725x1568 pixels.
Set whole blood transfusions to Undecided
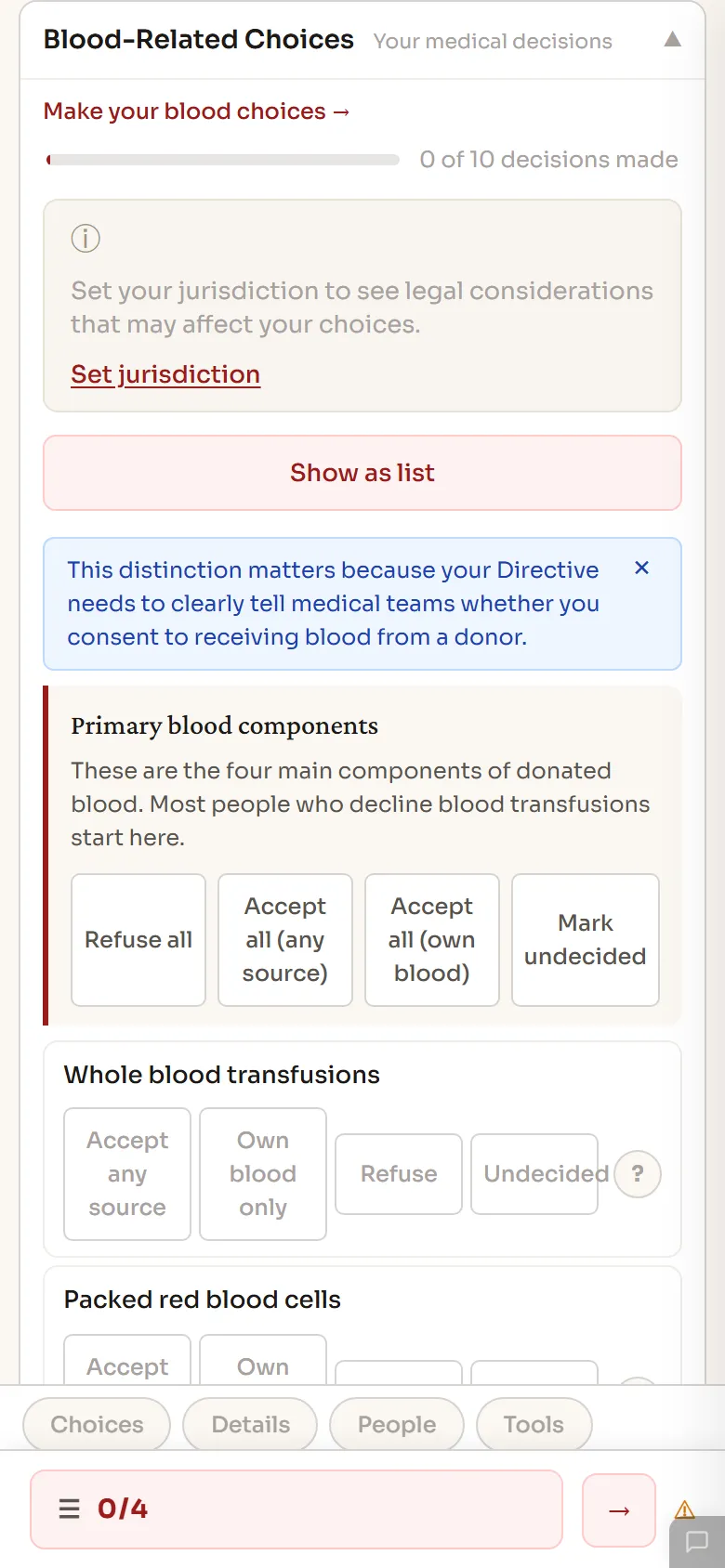(x=534, y=1174)
